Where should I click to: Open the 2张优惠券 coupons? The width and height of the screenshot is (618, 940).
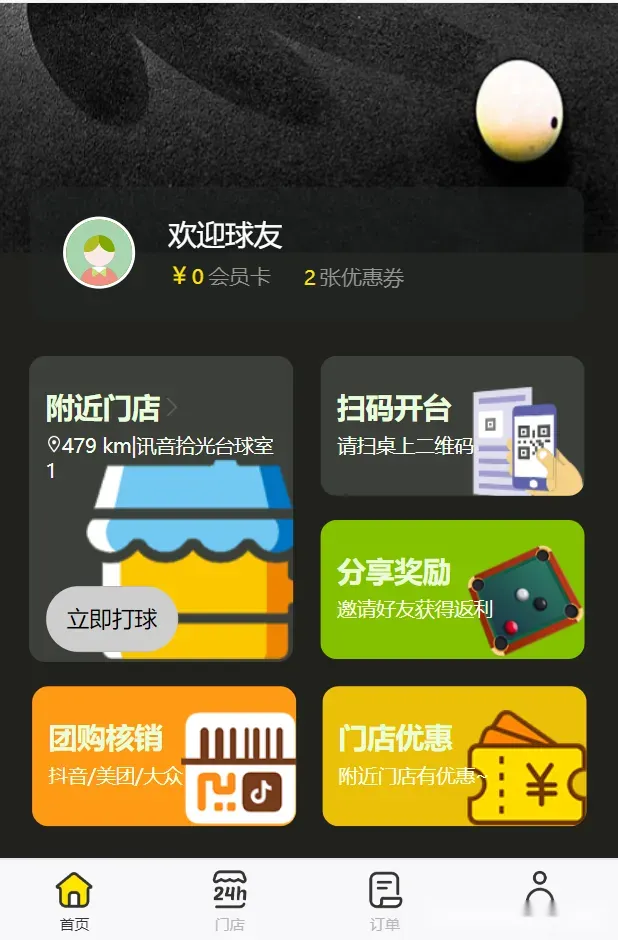coord(354,278)
